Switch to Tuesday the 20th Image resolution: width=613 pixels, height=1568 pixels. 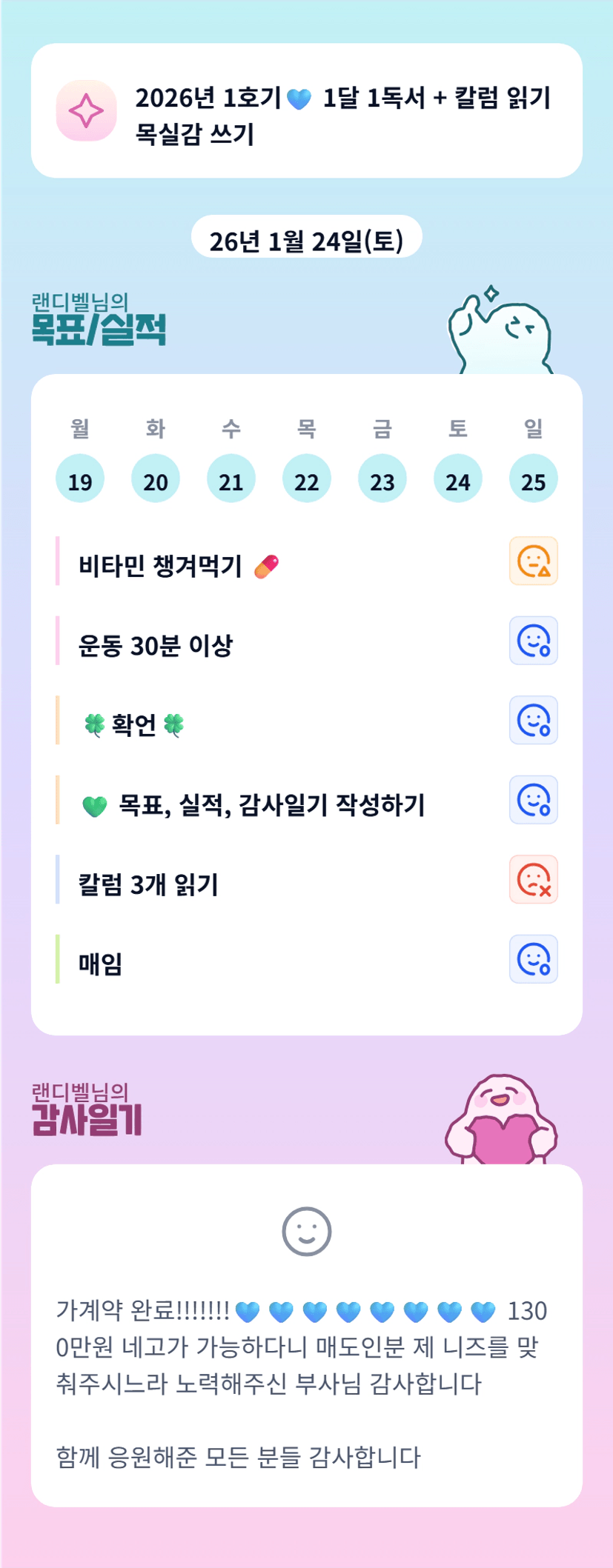156,479
